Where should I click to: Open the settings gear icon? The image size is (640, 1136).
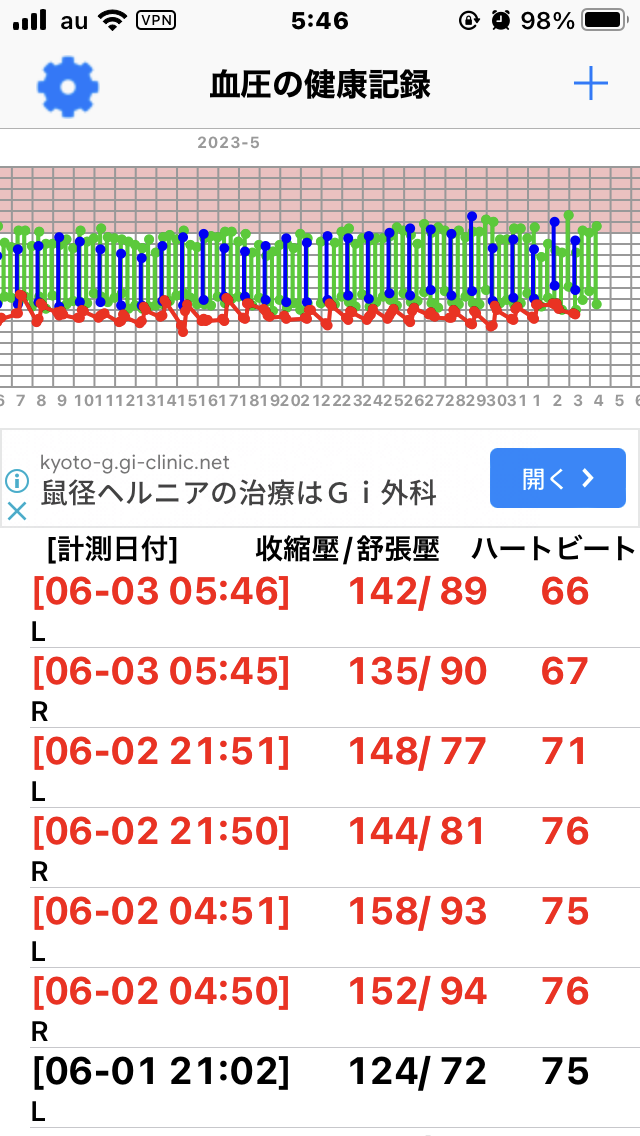67,86
